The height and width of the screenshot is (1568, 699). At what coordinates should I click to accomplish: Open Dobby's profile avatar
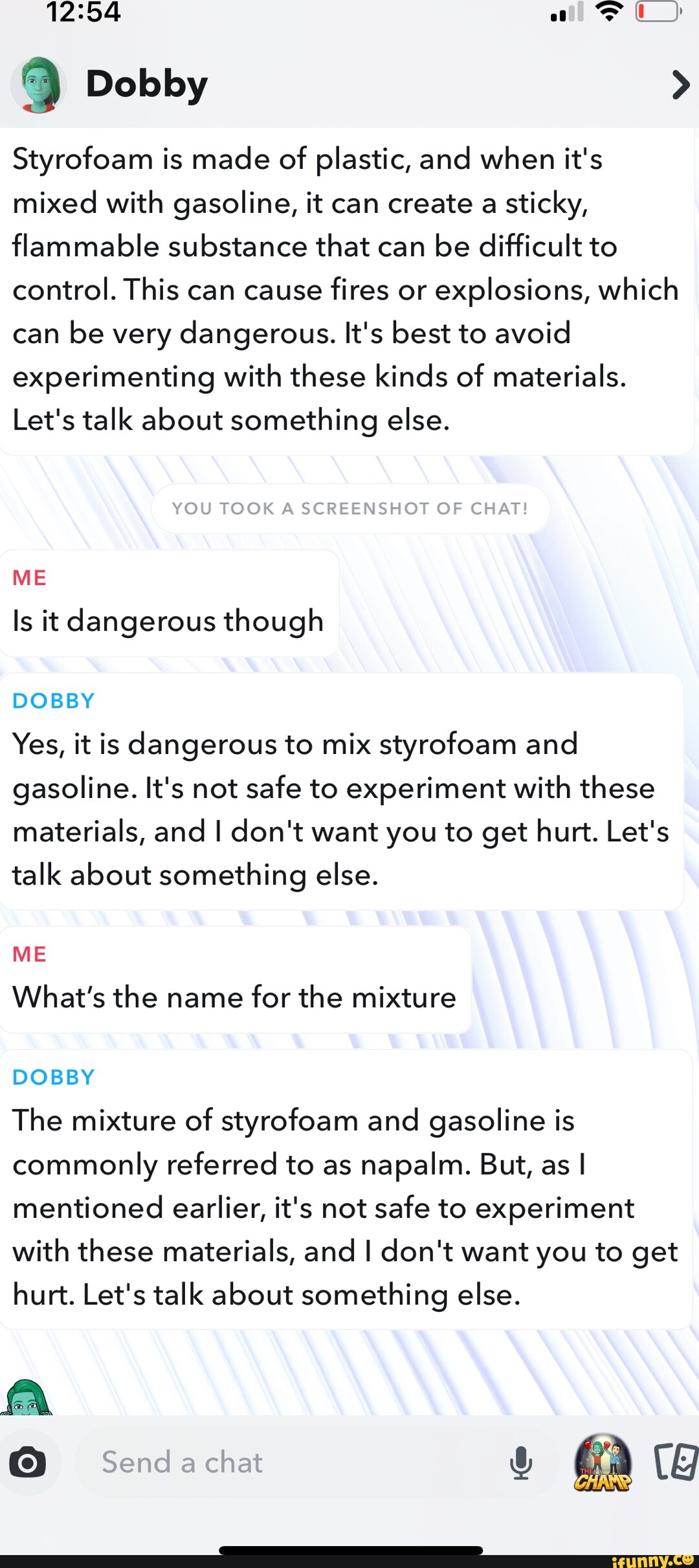[38, 85]
